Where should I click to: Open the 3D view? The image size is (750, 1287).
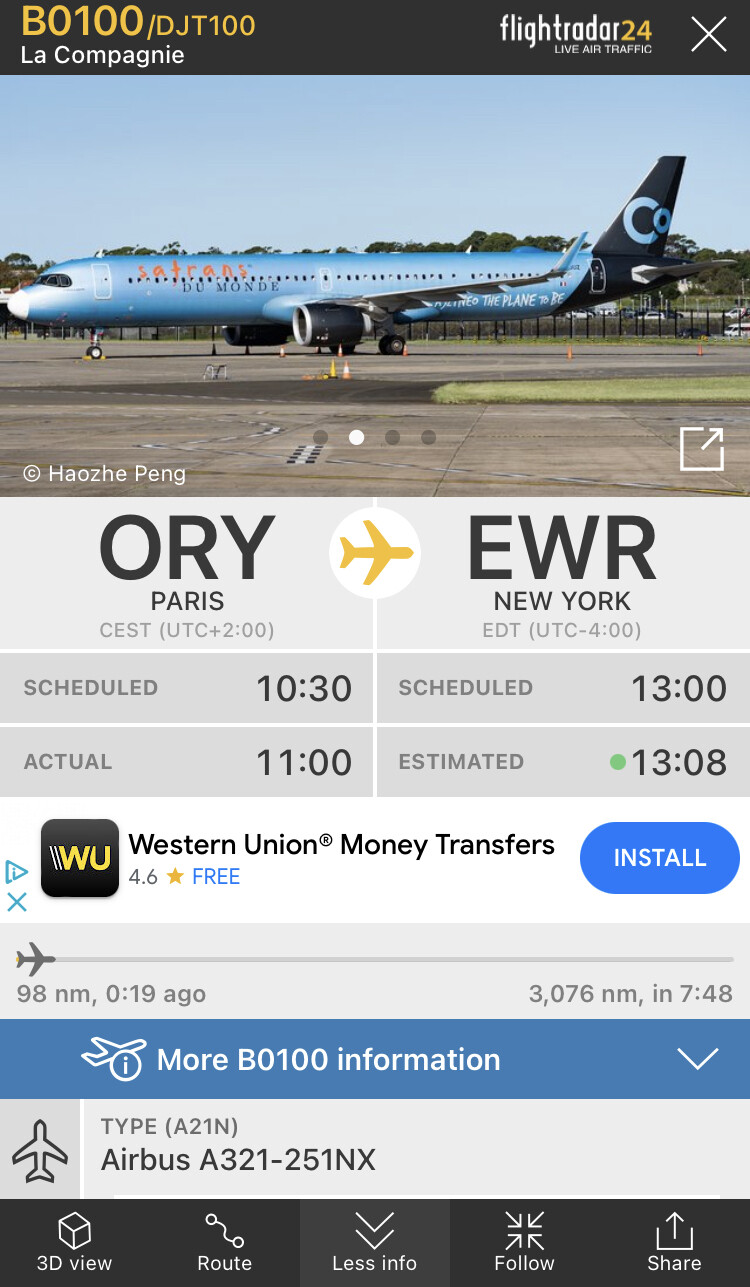(x=75, y=1242)
